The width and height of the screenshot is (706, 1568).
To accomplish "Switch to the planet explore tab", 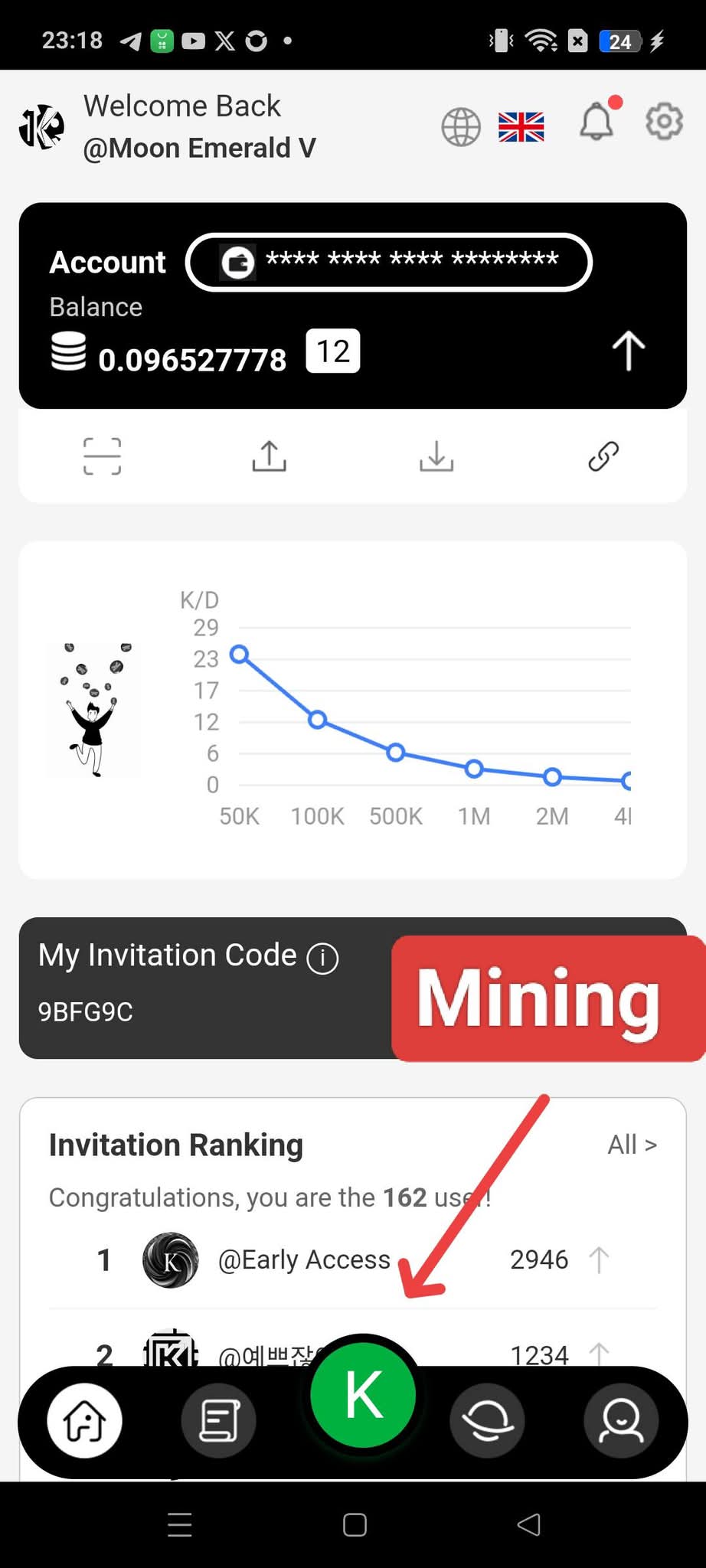I will [x=487, y=1421].
